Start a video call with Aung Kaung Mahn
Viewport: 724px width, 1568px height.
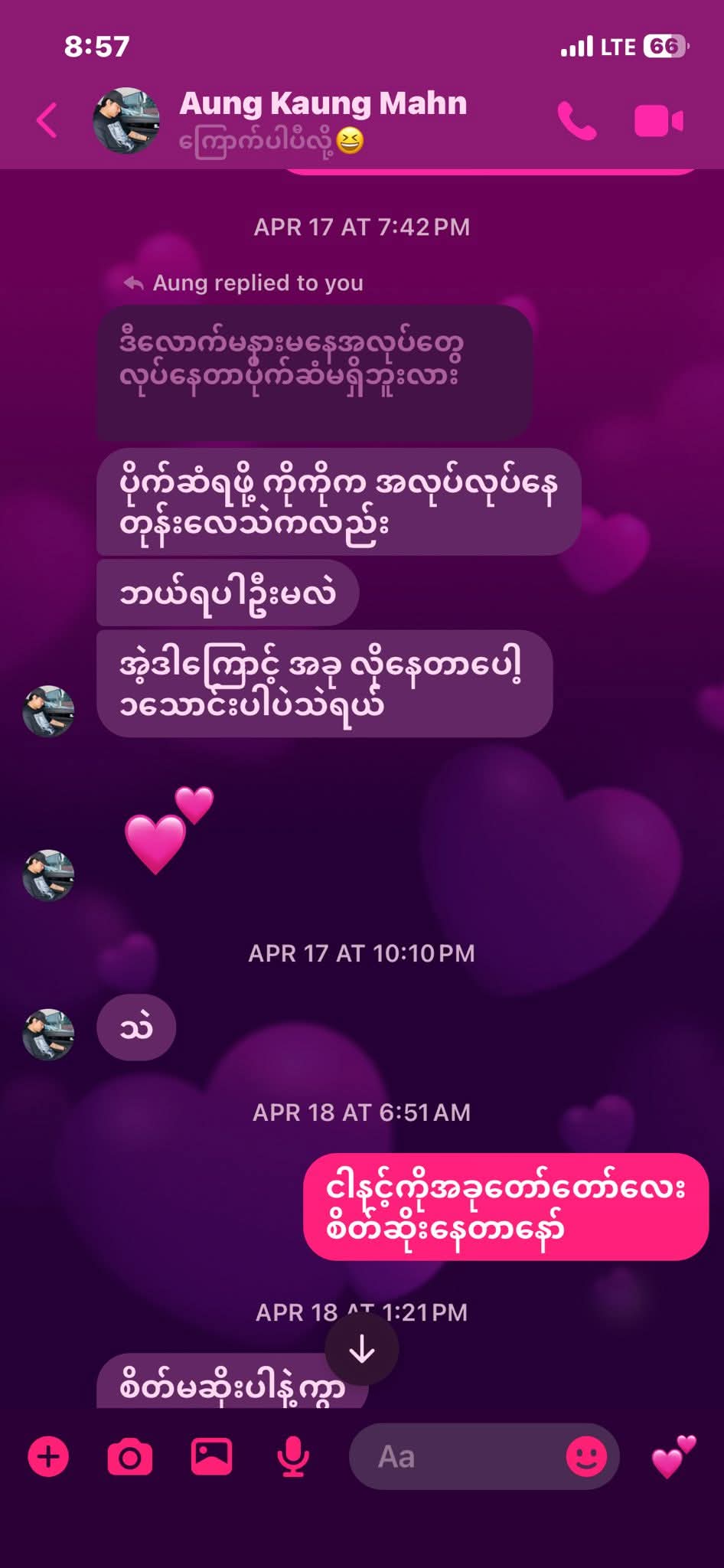(658, 121)
